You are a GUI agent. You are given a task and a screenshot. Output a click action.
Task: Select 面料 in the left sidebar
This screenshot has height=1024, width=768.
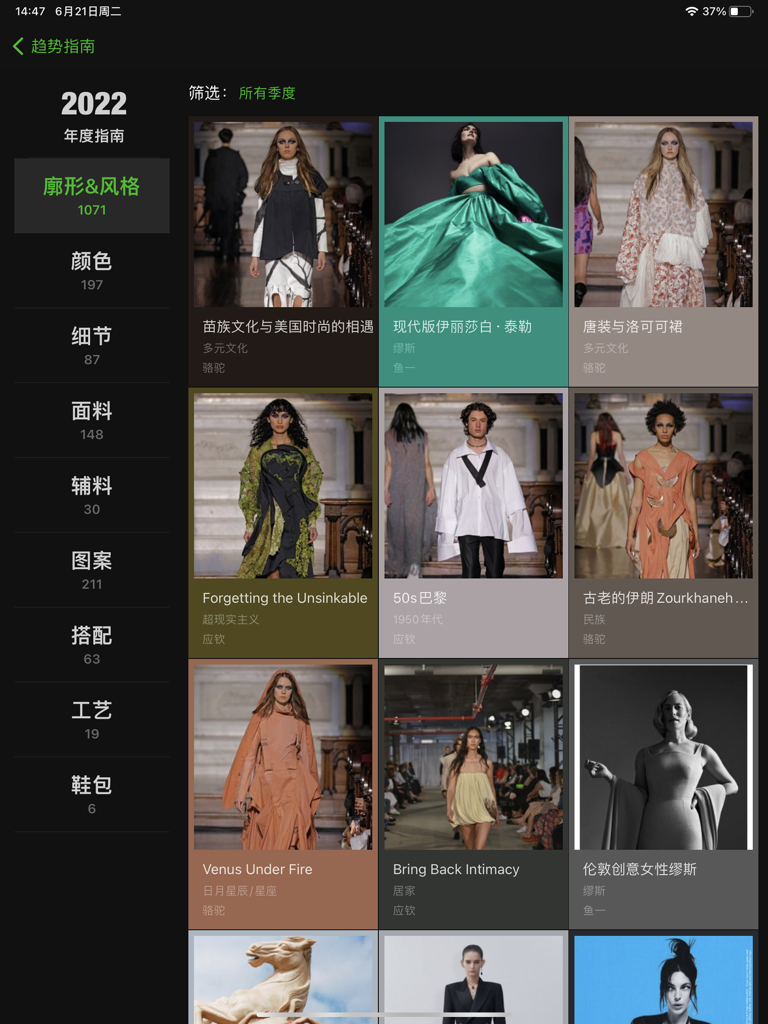(x=91, y=419)
